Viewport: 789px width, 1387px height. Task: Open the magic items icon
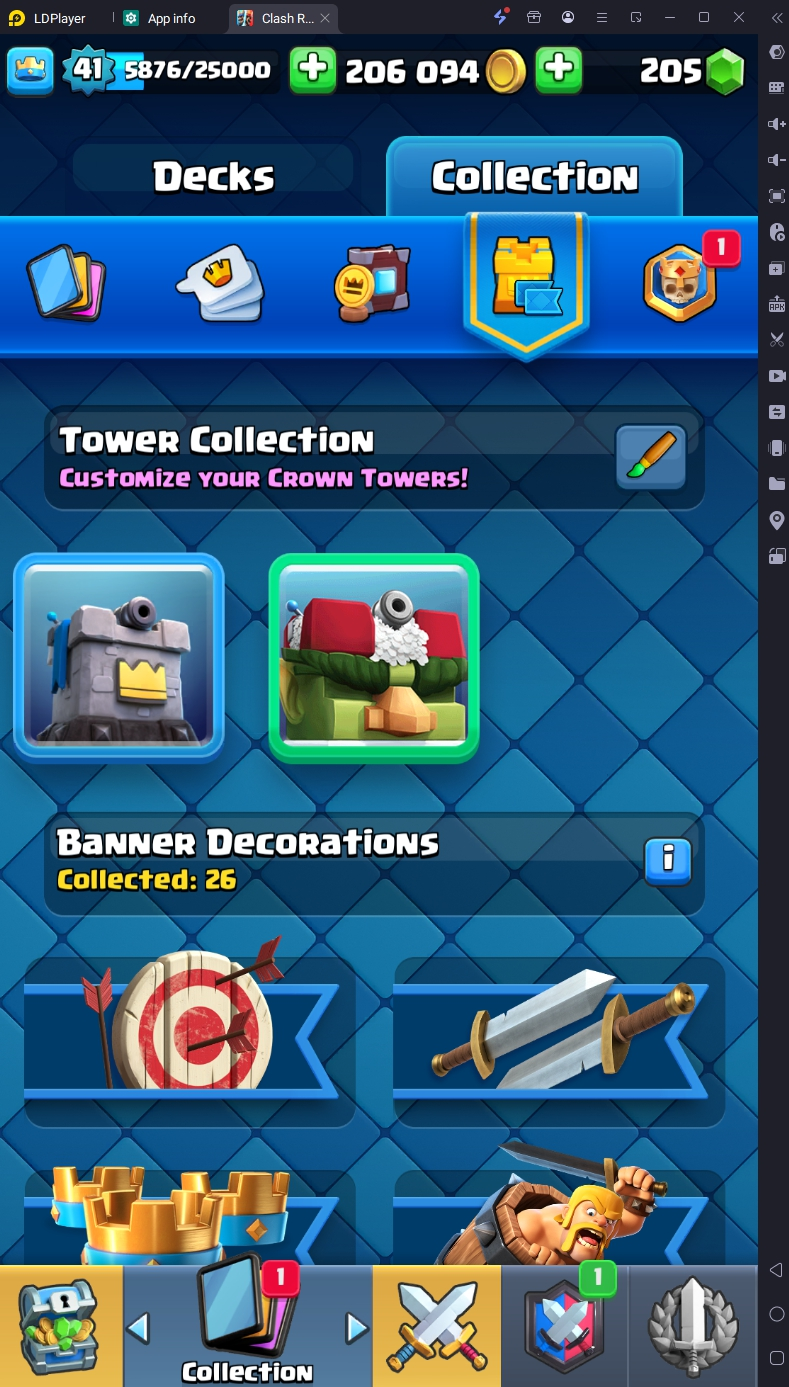click(372, 283)
